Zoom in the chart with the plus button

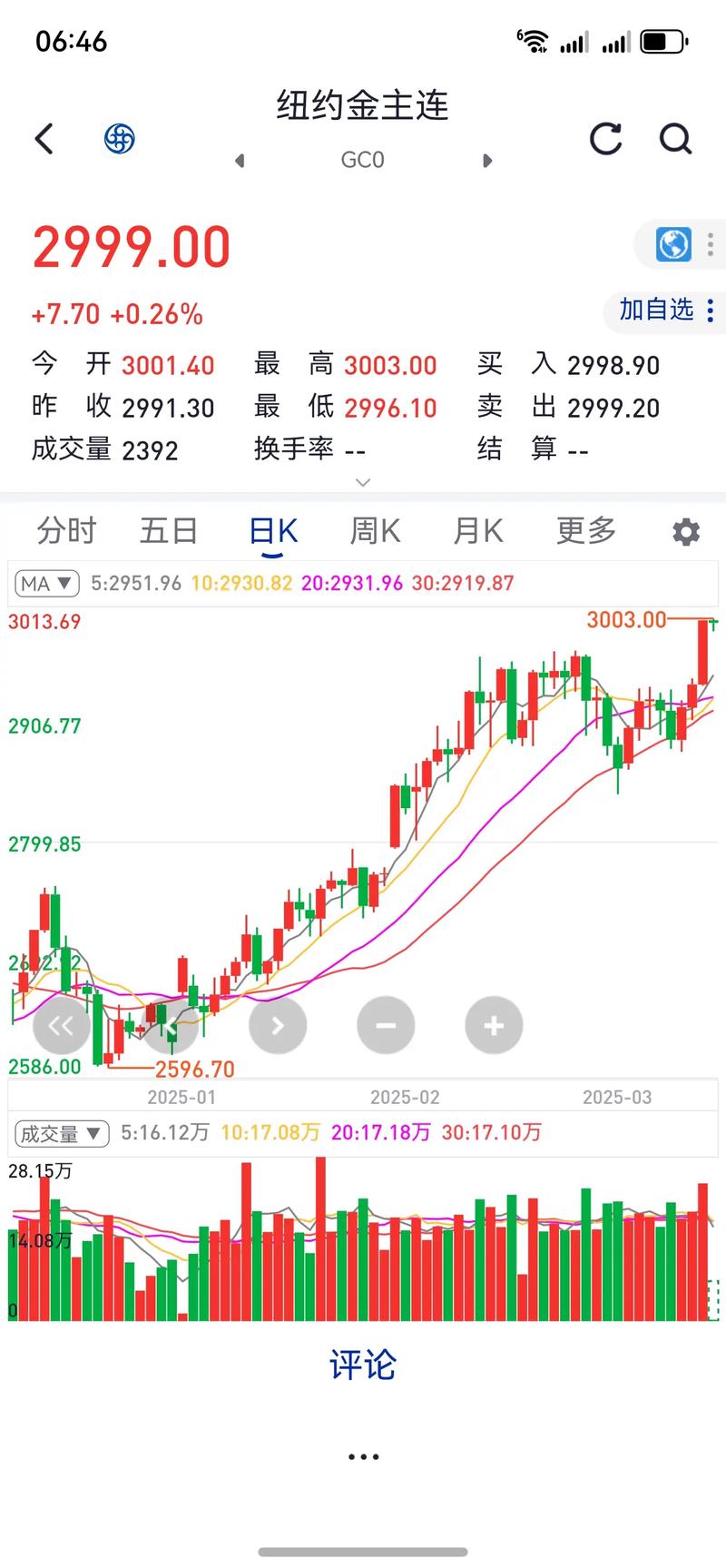[494, 1026]
